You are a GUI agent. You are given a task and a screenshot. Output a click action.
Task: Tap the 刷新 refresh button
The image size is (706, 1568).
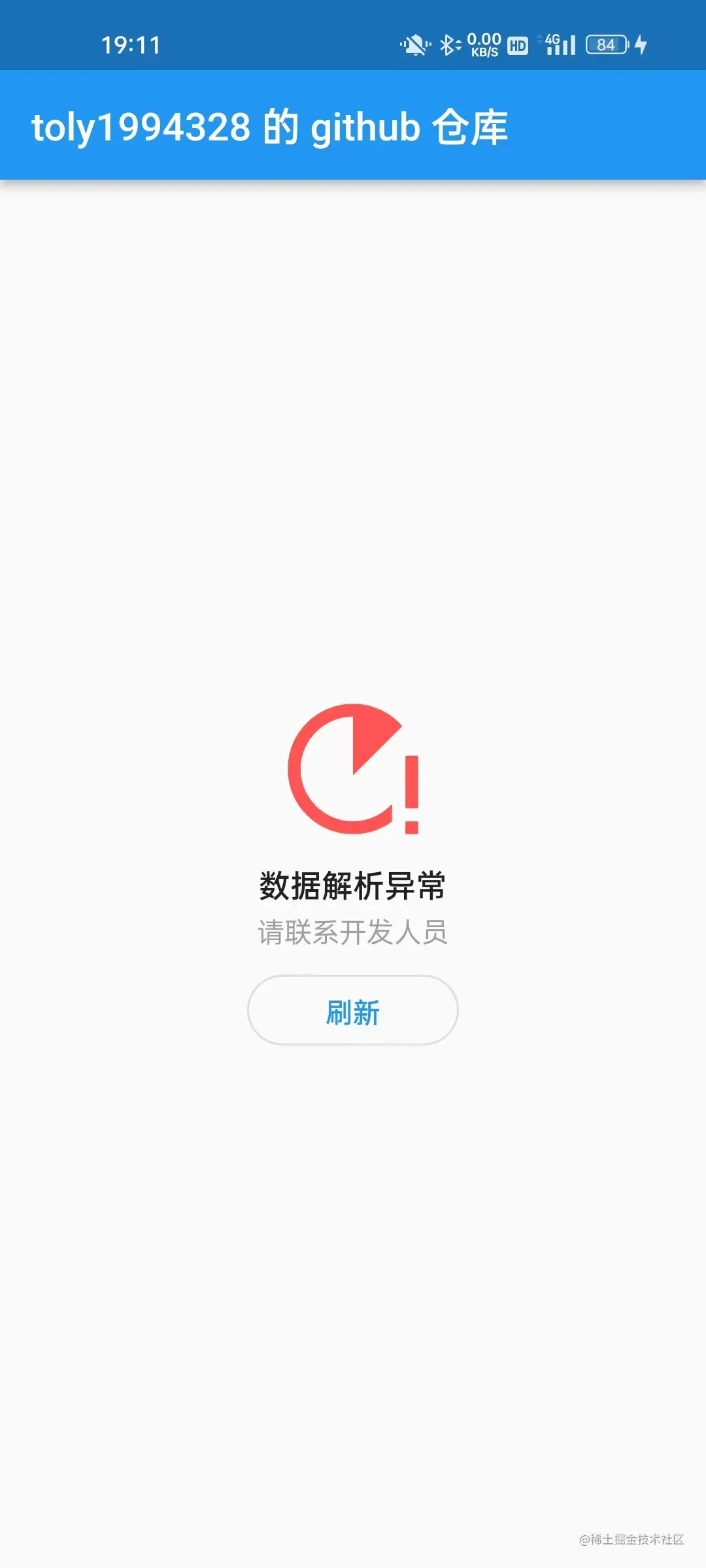pyautogui.click(x=352, y=1011)
